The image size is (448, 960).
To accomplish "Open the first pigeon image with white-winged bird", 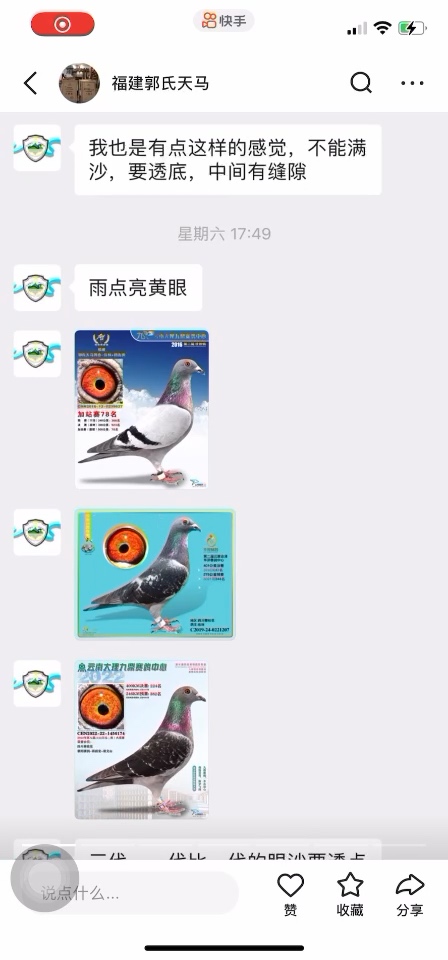I will tap(142, 409).
